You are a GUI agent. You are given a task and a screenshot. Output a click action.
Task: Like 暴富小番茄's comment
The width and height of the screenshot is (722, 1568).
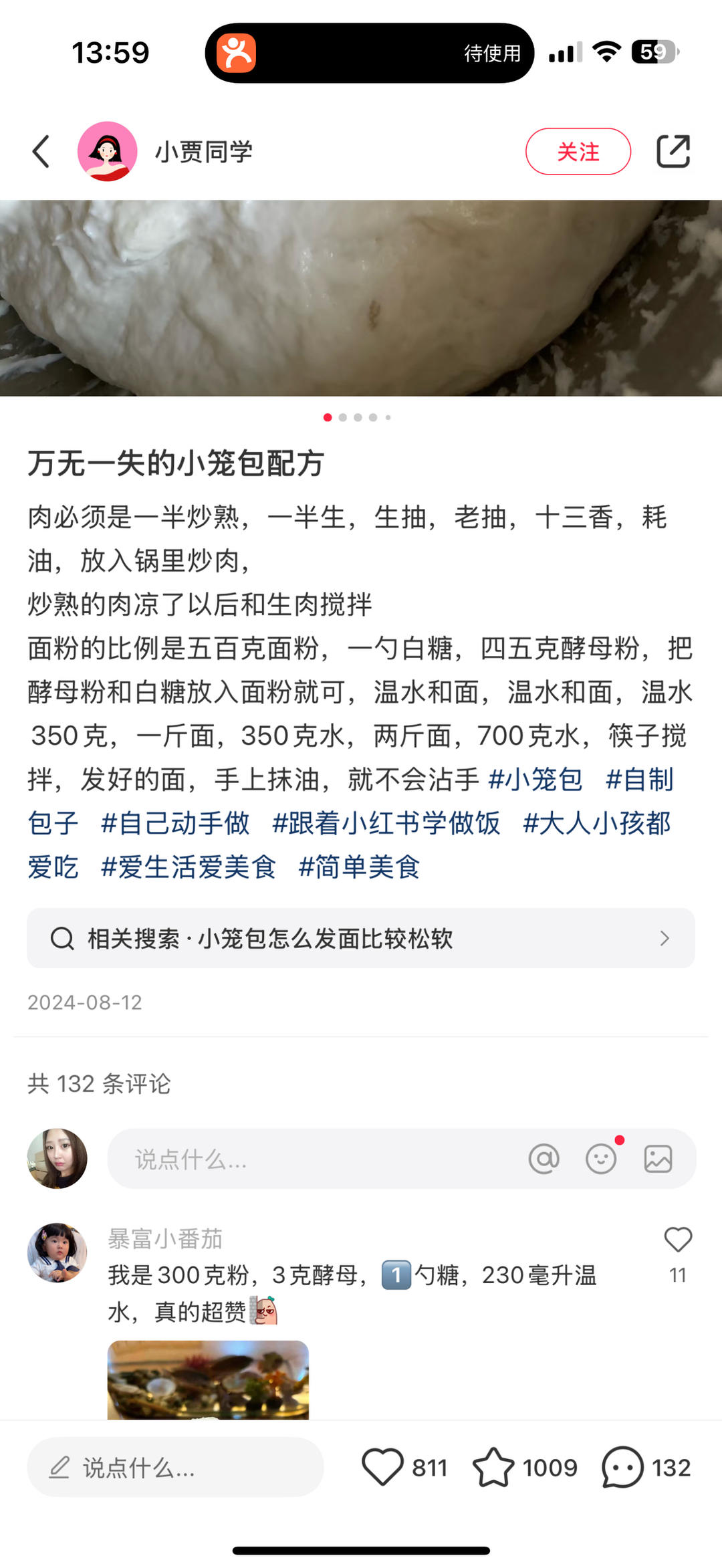[678, 1240]
